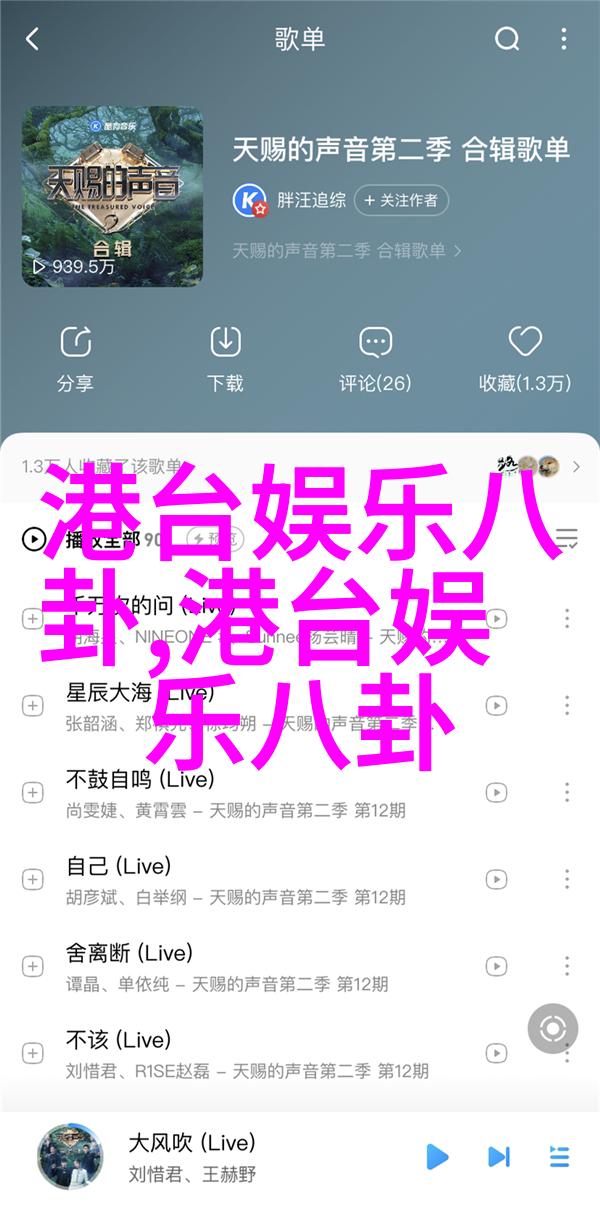Skip to the next track

pos(498,1157)
